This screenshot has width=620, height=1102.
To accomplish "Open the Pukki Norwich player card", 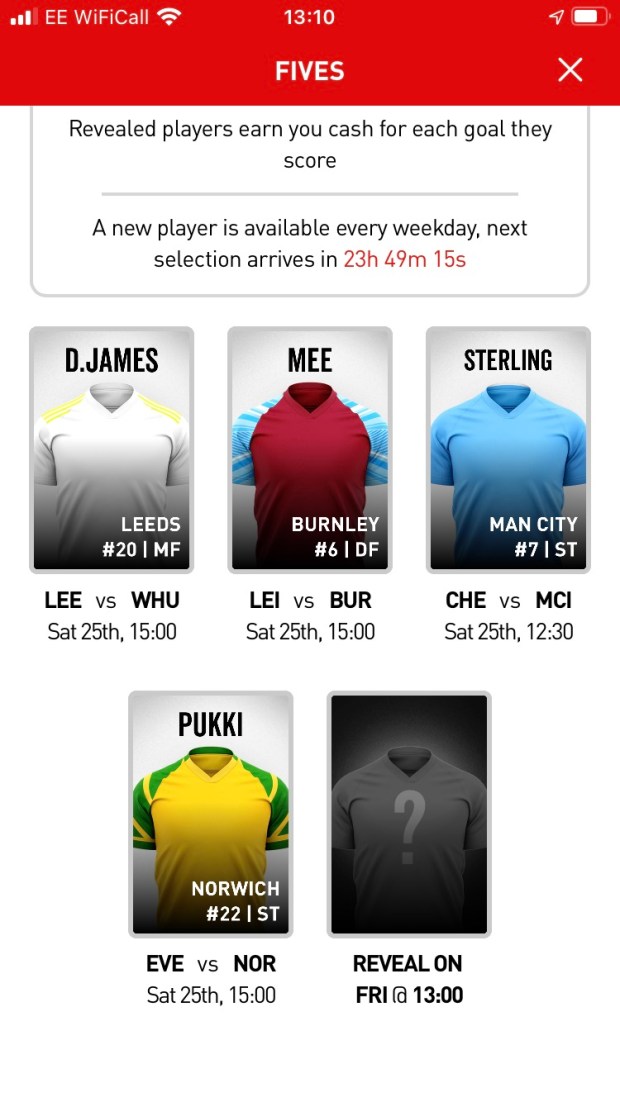I will [211, 814].
